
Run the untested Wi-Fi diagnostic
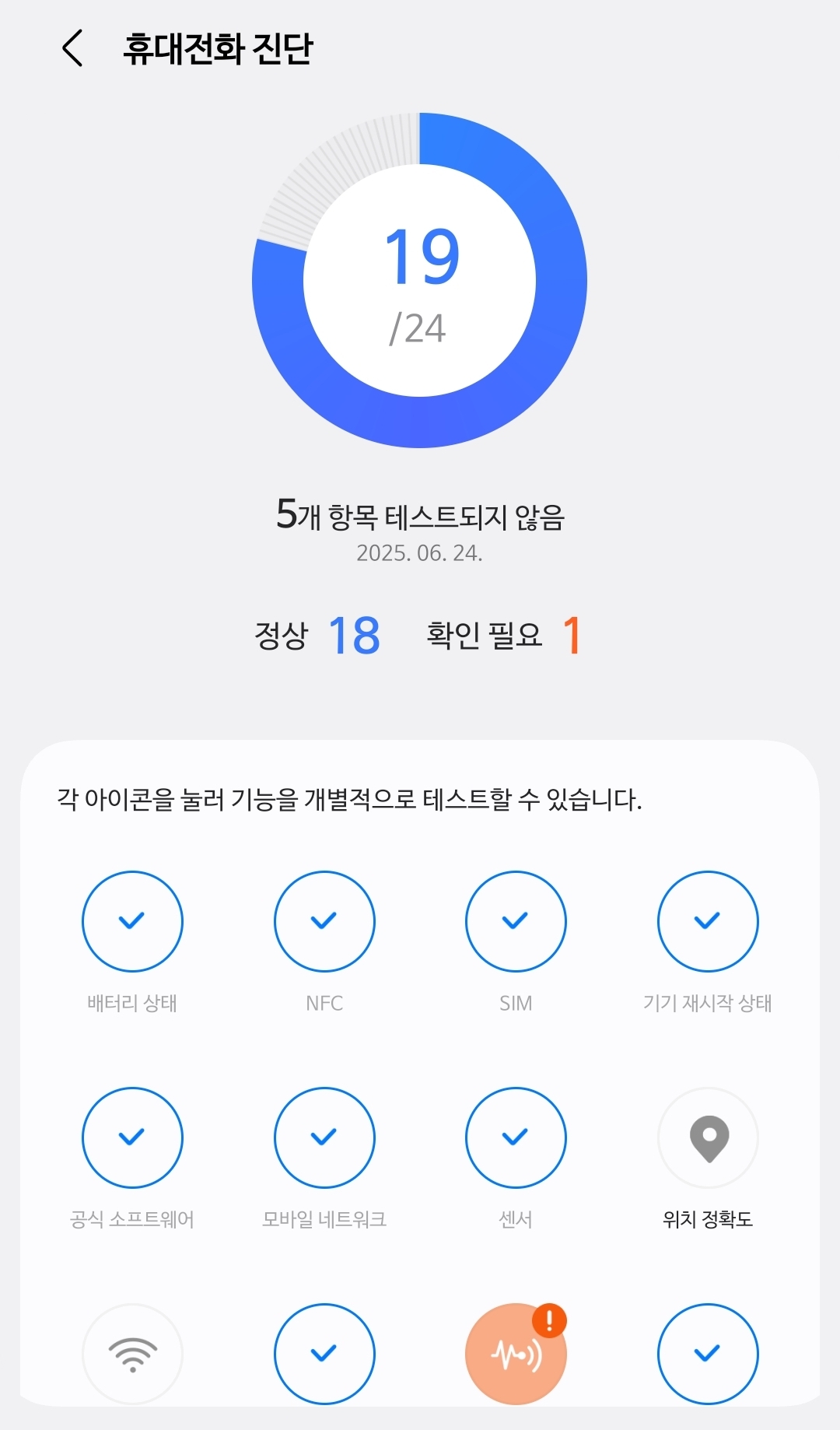click(132, 1354)
